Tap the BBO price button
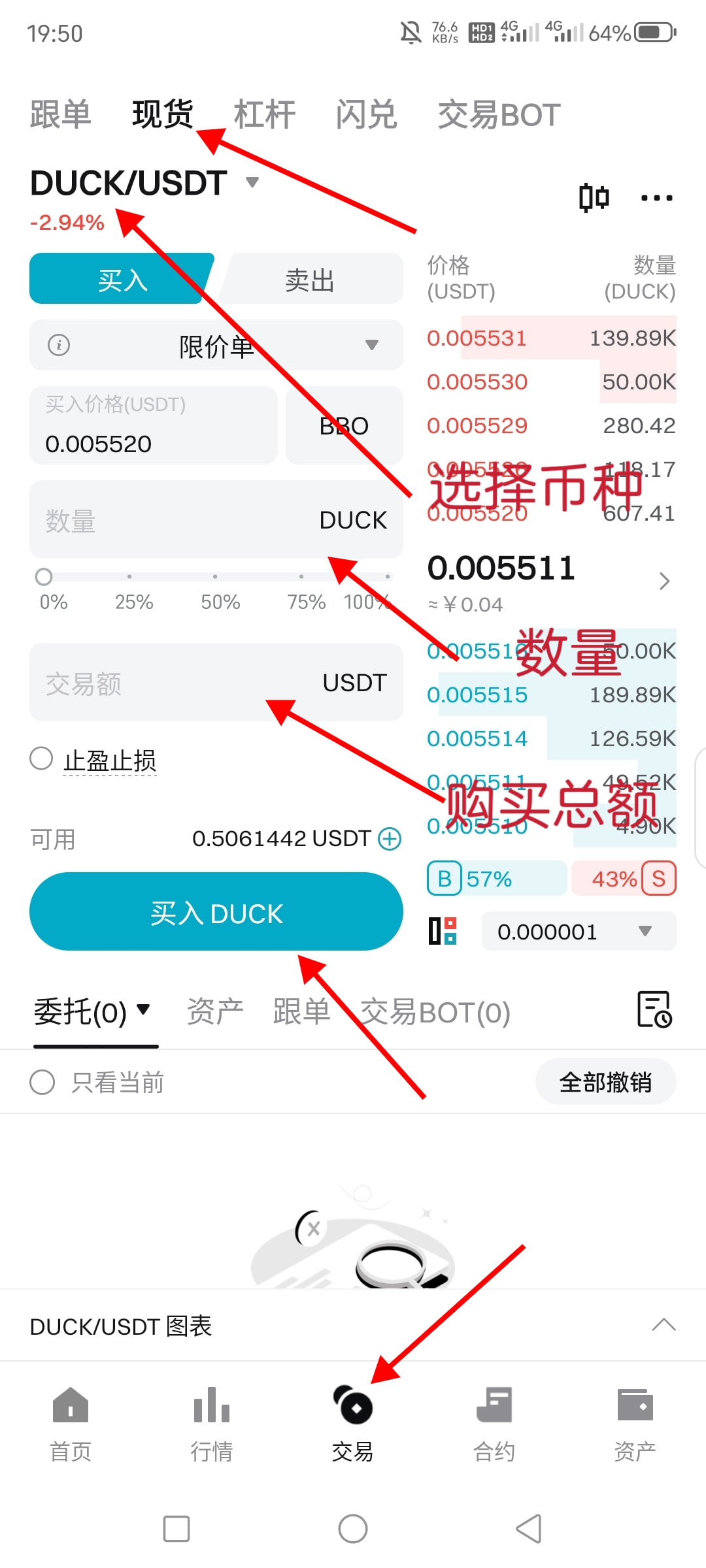Image resolution: width=706 pixels, height=1568 pixels. [344, 426]
